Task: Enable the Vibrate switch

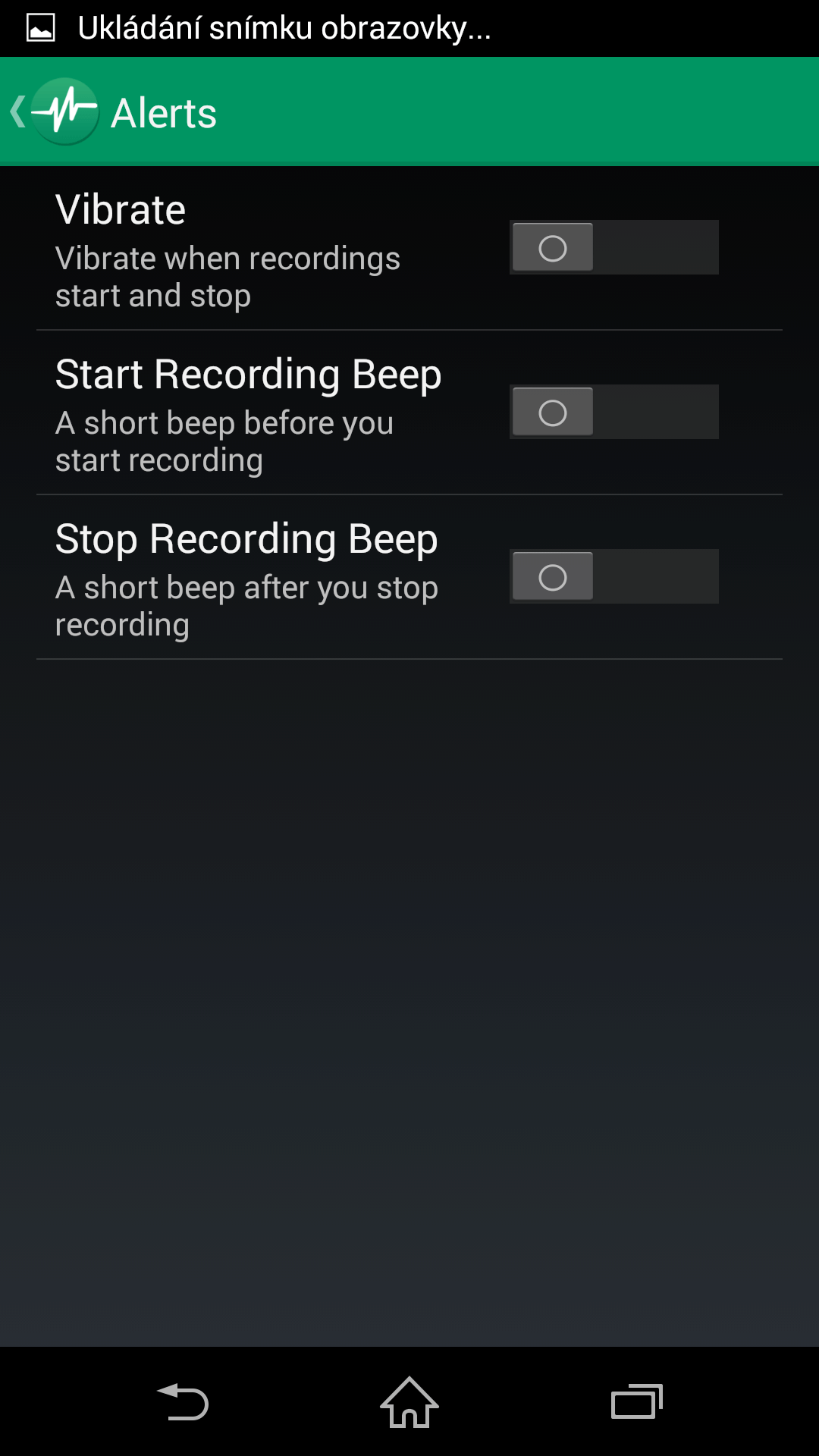Action: (x=614, y=247)
